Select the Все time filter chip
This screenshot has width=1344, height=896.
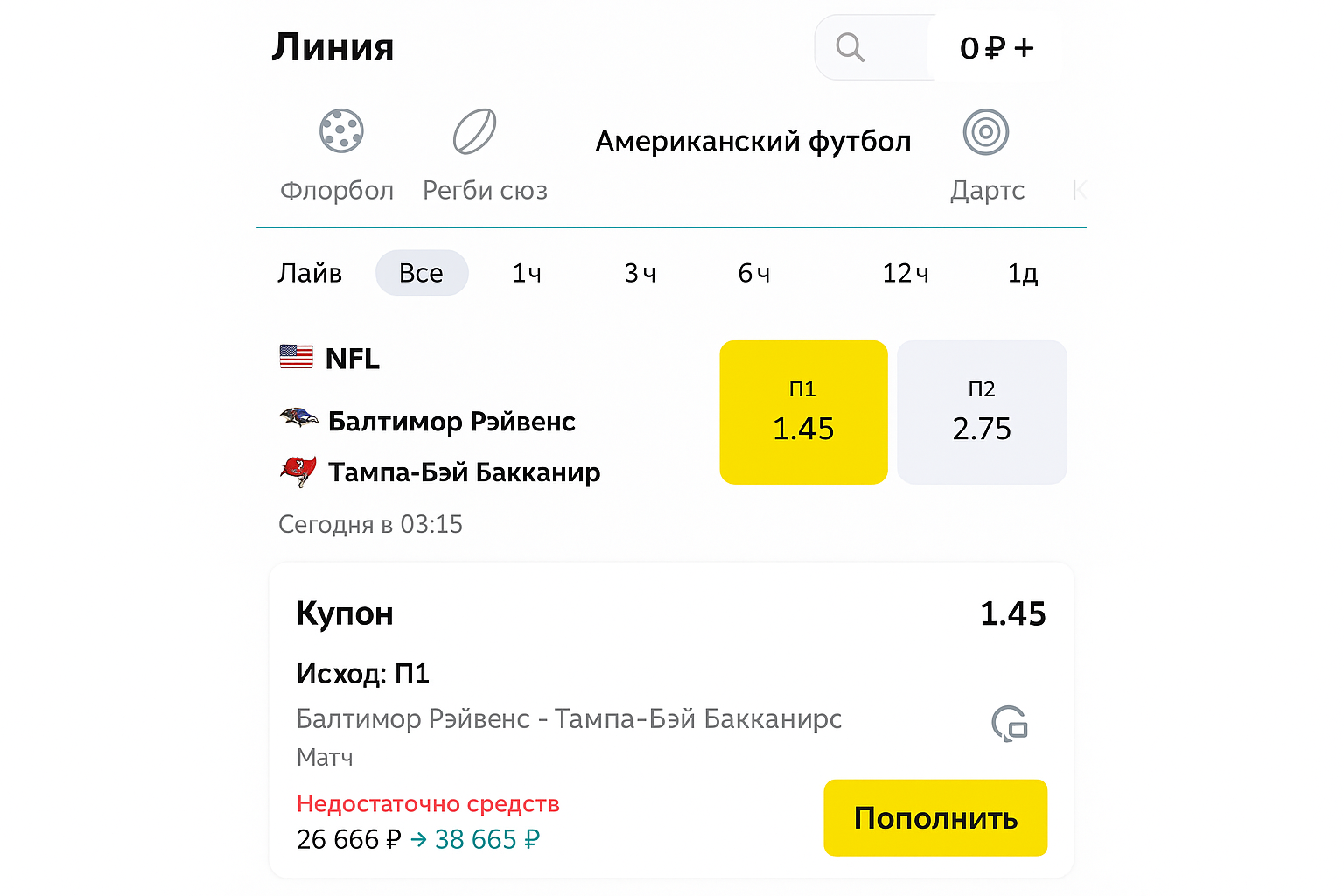pos(421,273)
